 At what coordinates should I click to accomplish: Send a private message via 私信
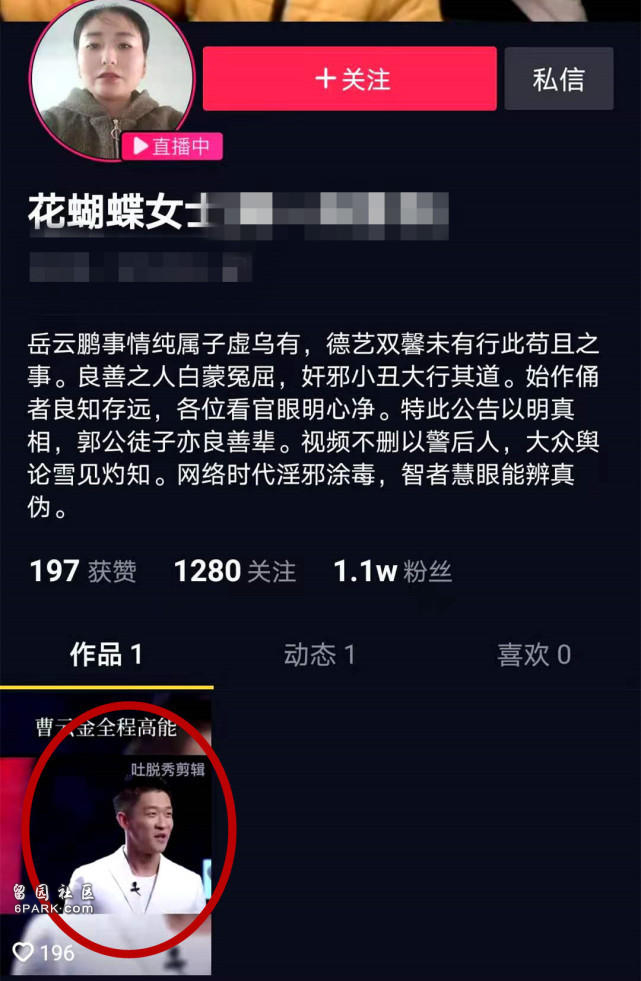coord(558,79)
